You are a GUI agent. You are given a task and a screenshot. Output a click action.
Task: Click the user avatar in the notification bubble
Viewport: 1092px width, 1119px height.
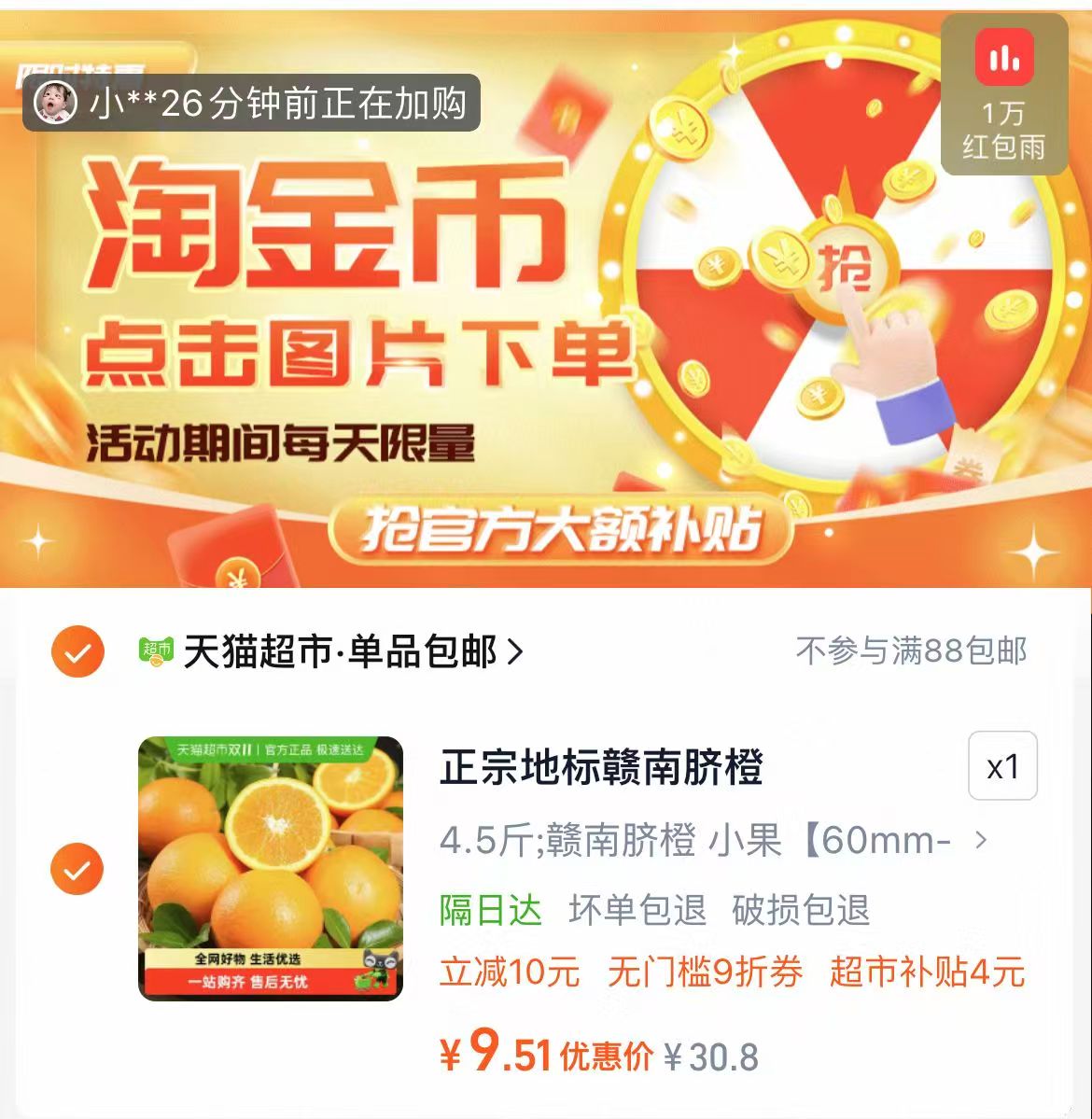[53, 105]
